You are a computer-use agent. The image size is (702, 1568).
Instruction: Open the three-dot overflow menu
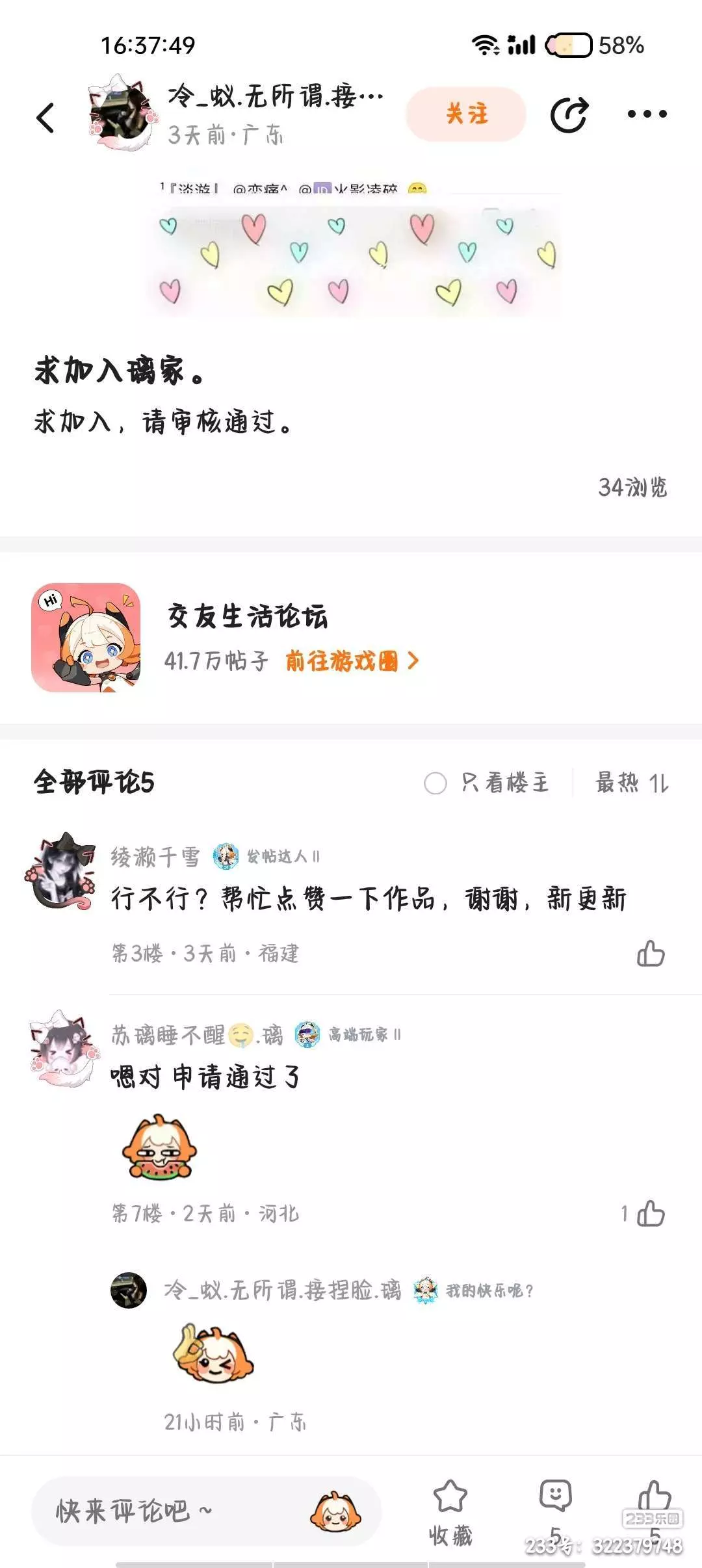[647, 114]
